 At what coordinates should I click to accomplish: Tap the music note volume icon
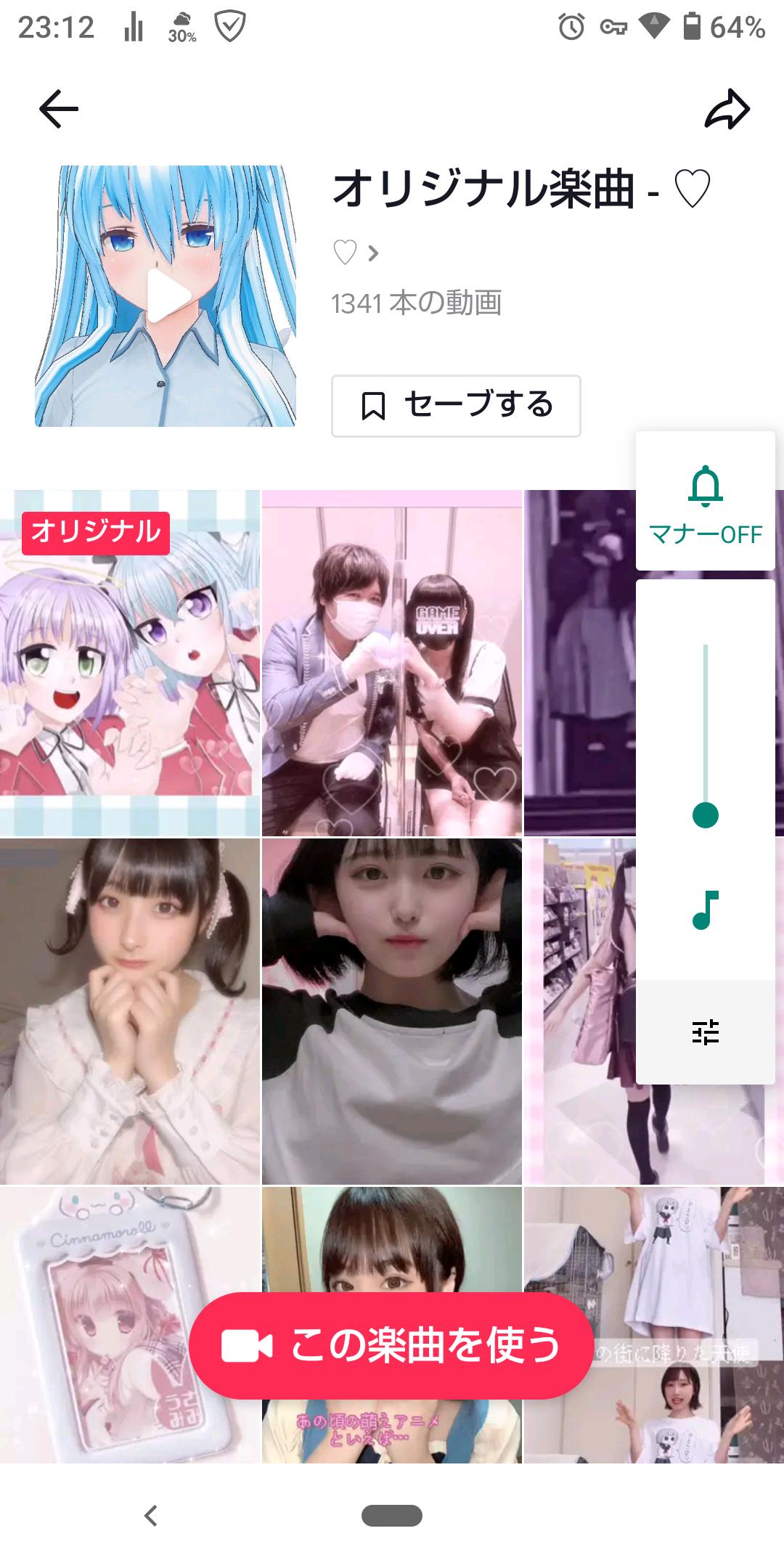click(706, 910)
